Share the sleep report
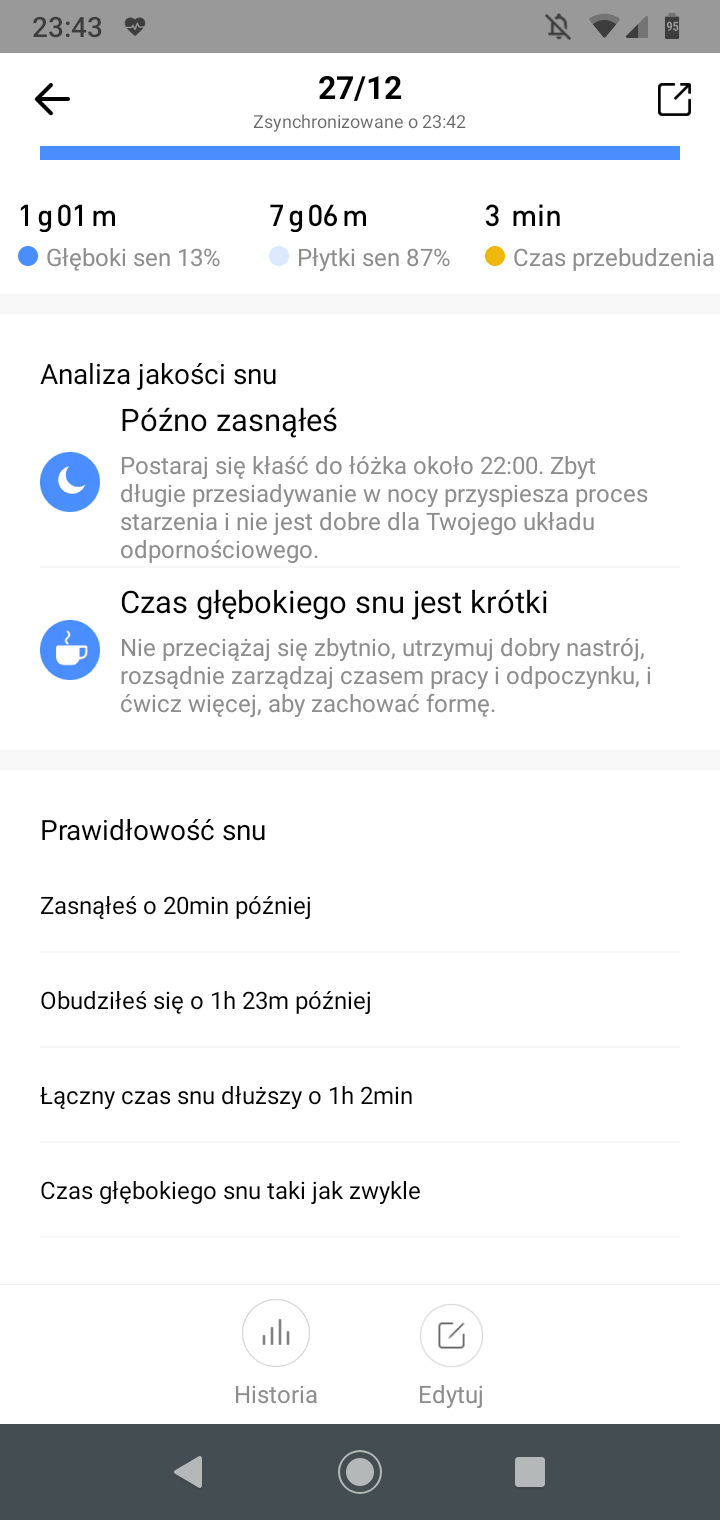Viewport: 720px width, 1520px height. (674, 99)
